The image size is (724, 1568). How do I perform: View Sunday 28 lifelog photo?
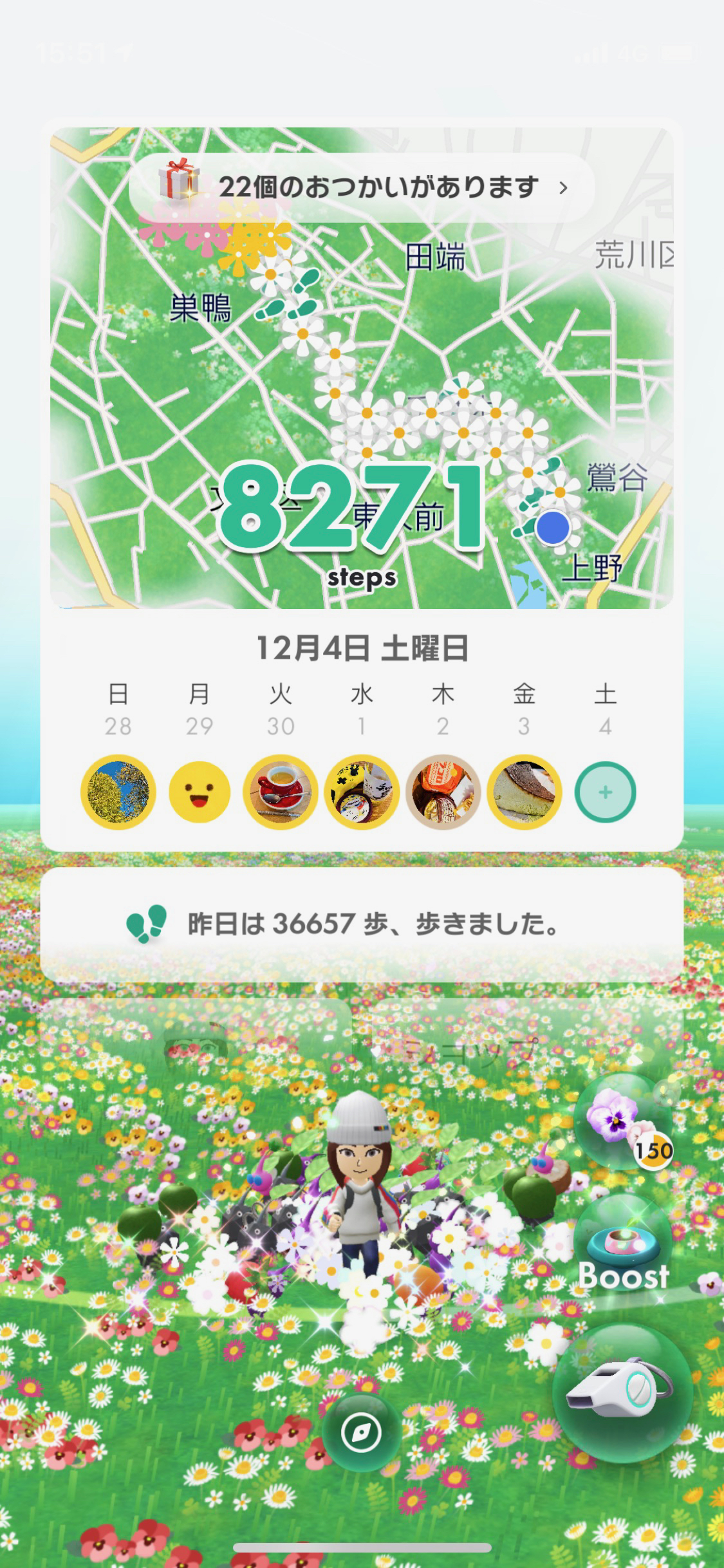click(x=118, y=792)
